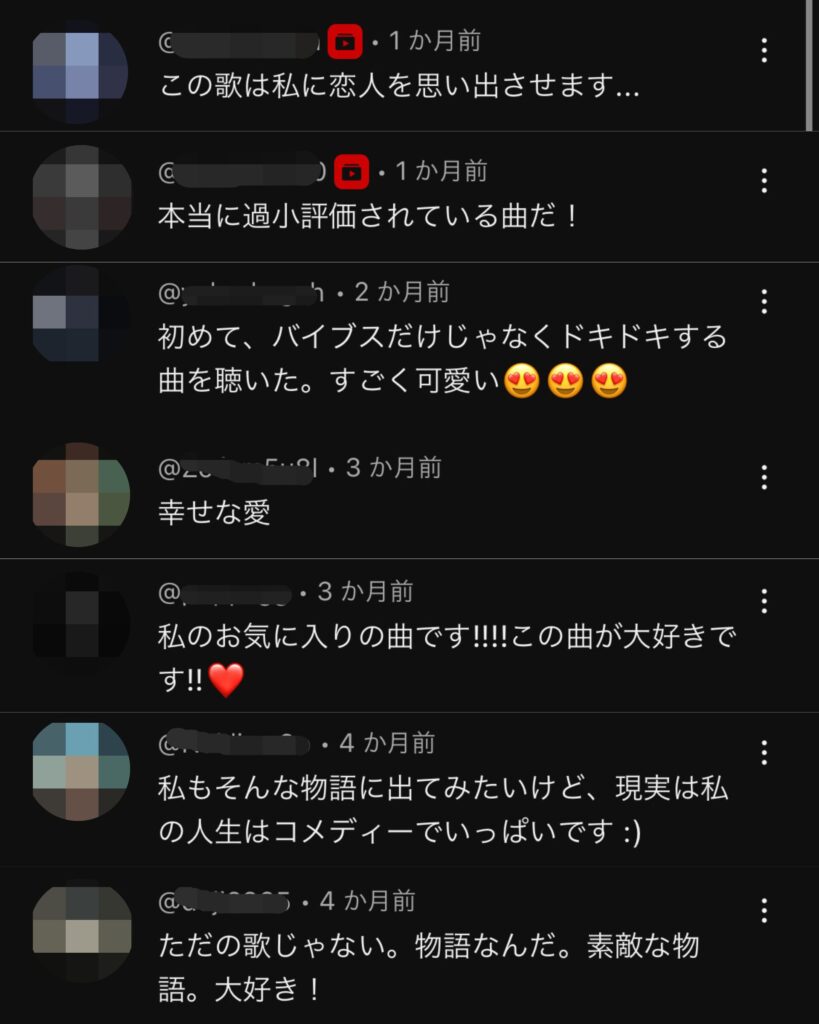Image resolution: width=819 pixels, height=1024 pixels.
Task: Open the menu for "私のお気に入りの曲です" comment
Action: point(764,601)
